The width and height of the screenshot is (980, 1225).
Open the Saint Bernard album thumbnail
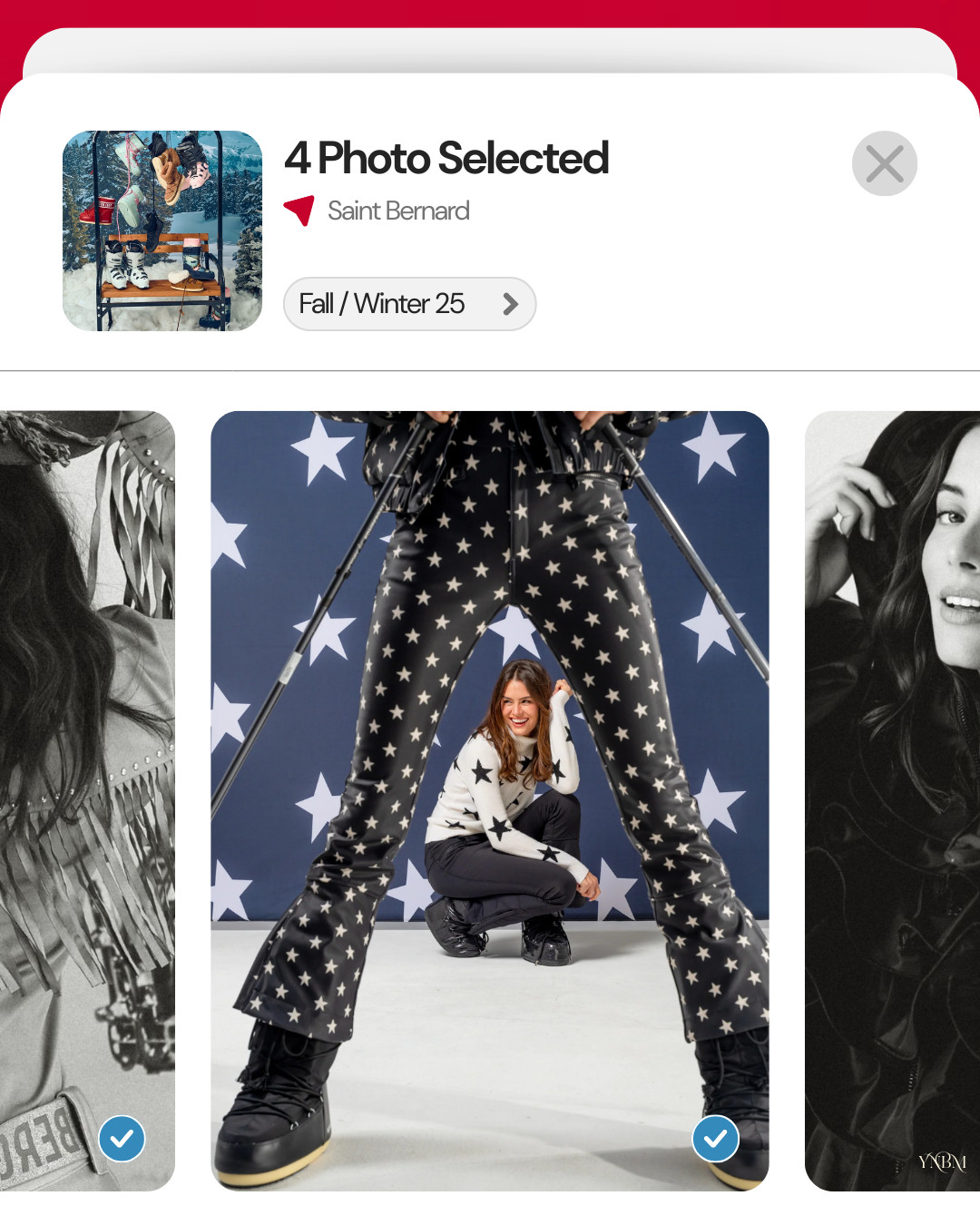click(162, 230)
